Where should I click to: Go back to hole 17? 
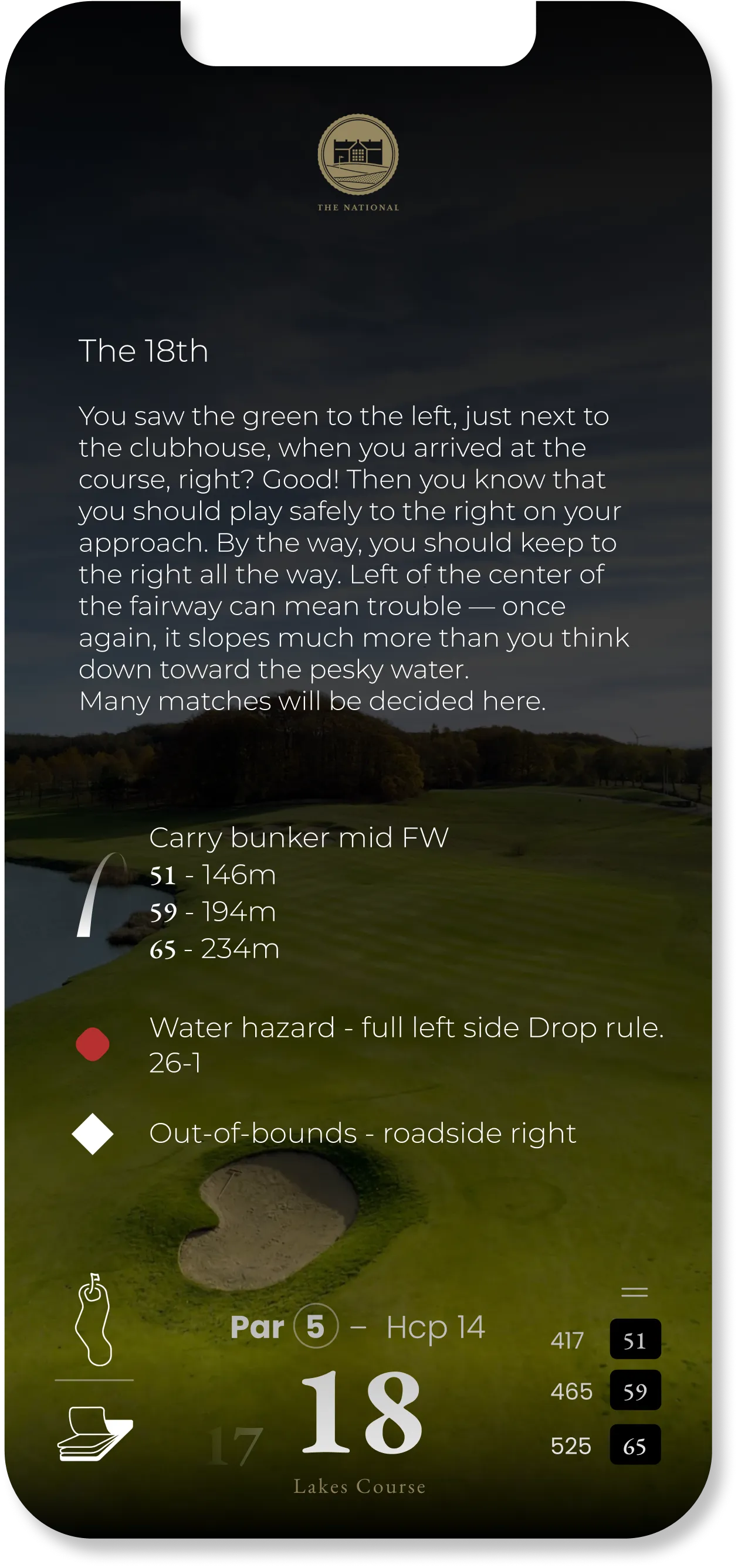[235, 1446]
